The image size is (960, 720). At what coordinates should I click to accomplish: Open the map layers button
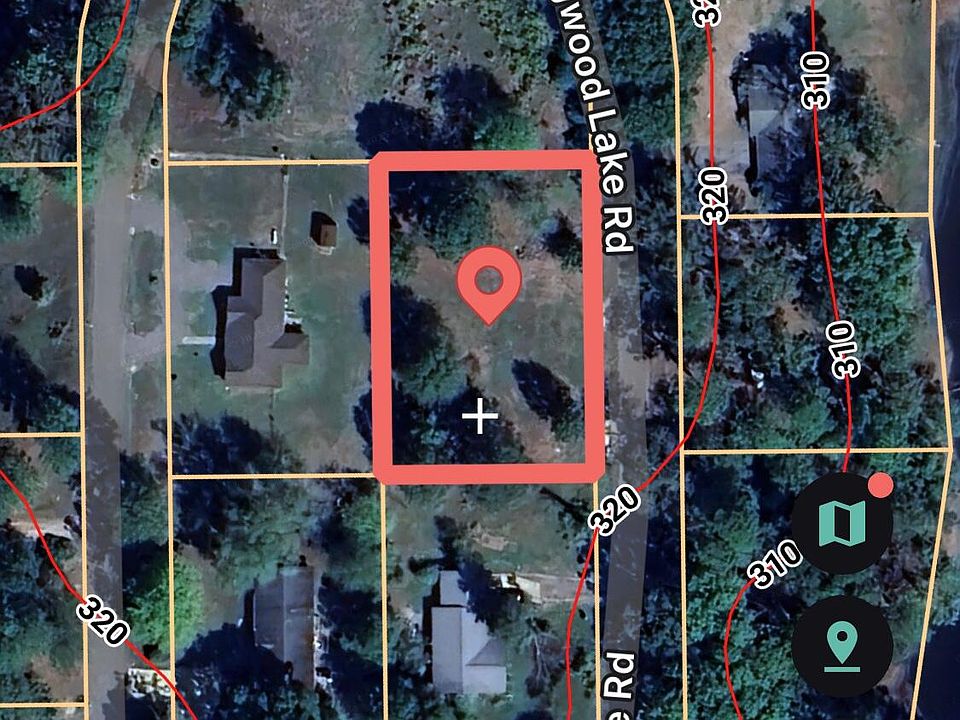[841, 523]
